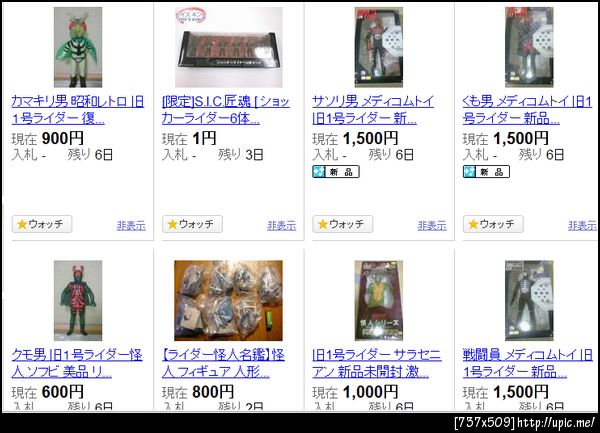Watch the サソリ男 1,500円 auction
Viewport: 600px width, 433px height.
pyautogui.click(x=342, y=224)
